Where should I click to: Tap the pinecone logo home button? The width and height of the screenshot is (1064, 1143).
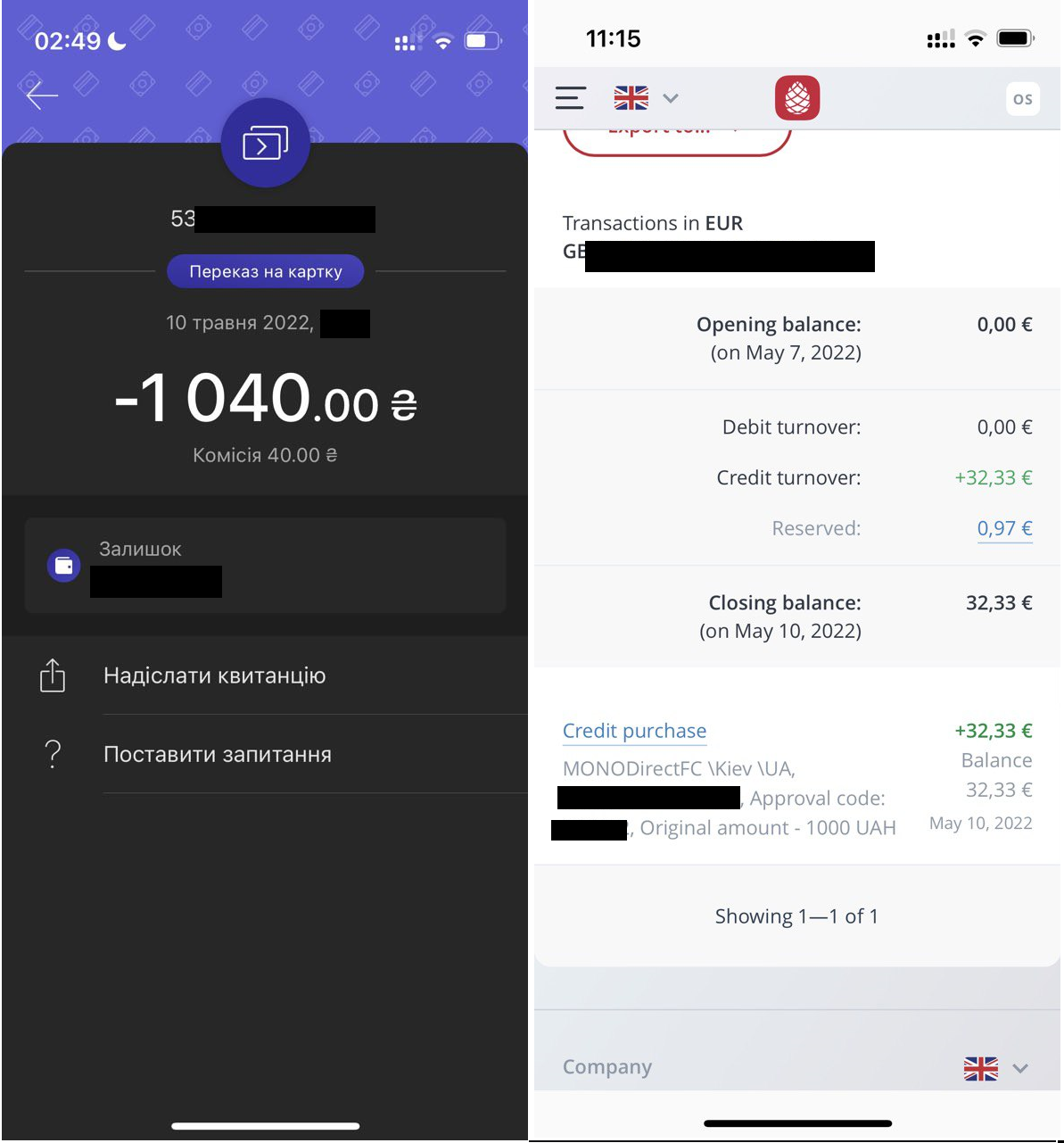[x=797, y=98]
